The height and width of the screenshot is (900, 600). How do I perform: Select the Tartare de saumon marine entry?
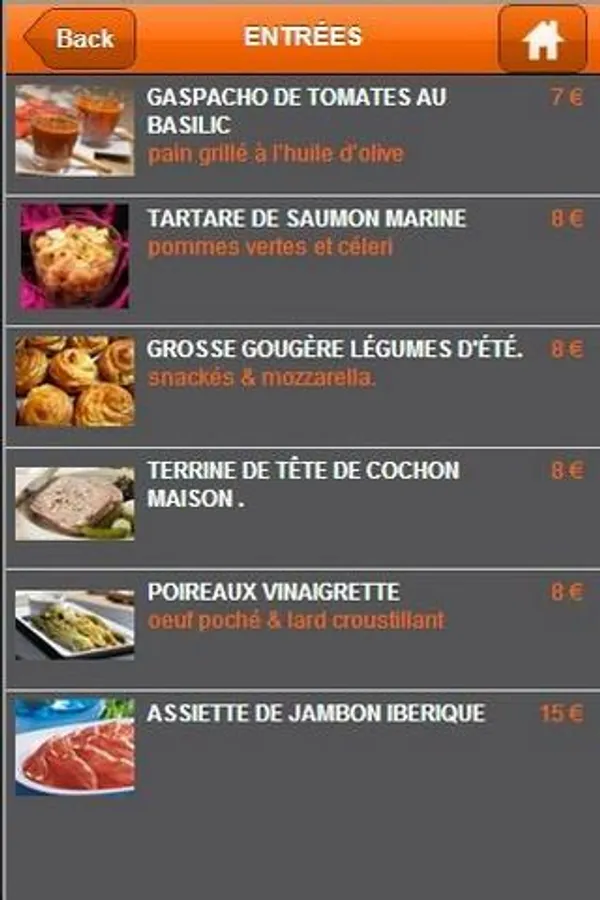(x=307, y=232)
